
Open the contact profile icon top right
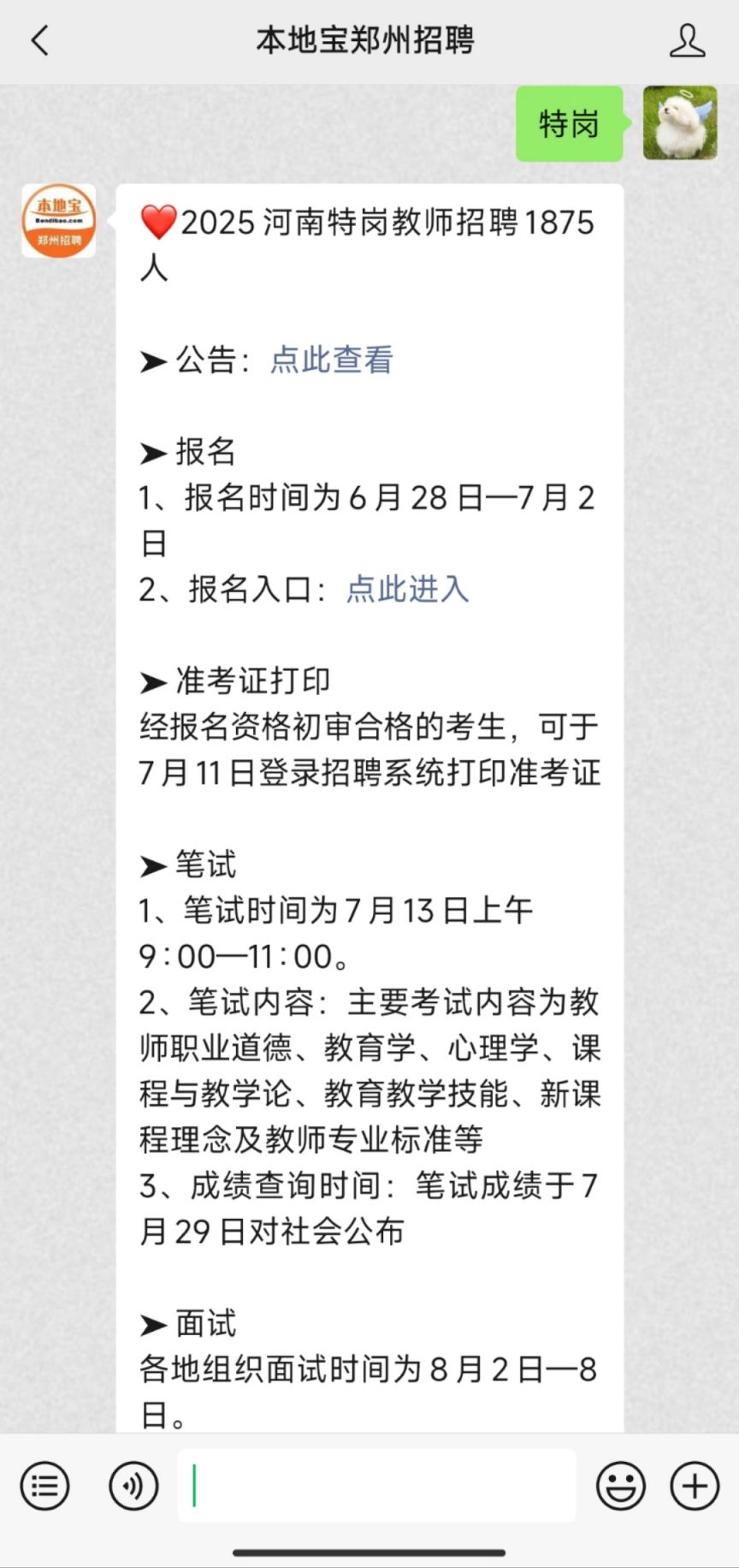[689, 40]
